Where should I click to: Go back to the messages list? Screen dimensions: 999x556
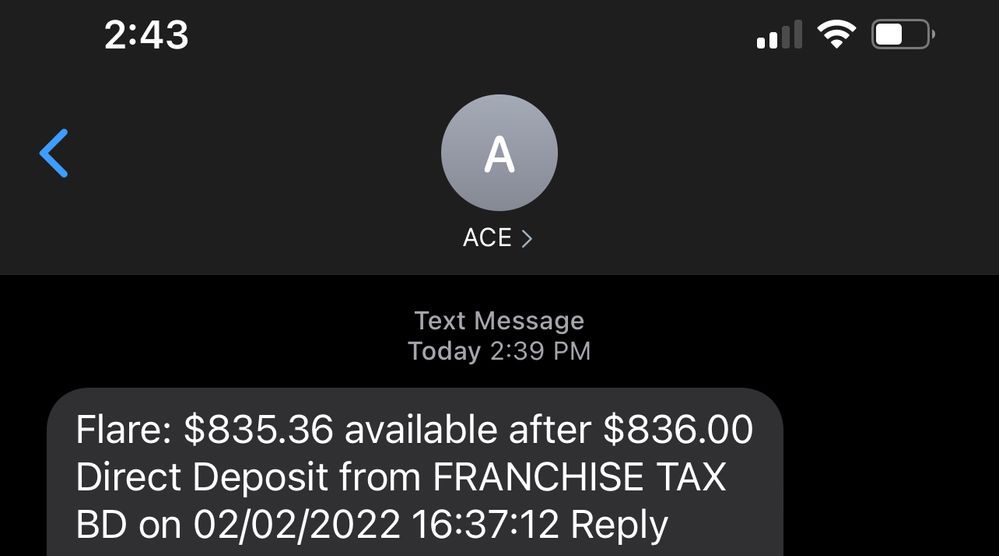[x=54, y=154]
